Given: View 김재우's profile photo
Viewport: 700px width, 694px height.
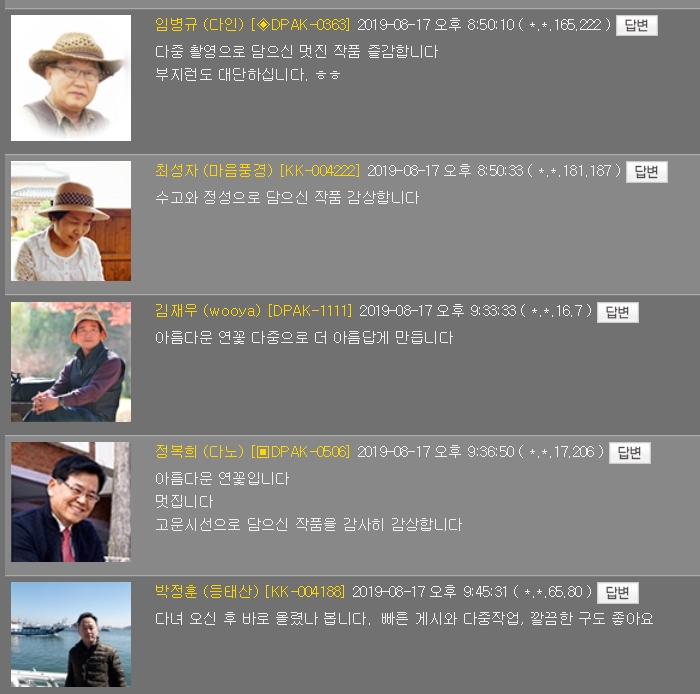Looking at the screenshot, I should (x=70, y=361).
